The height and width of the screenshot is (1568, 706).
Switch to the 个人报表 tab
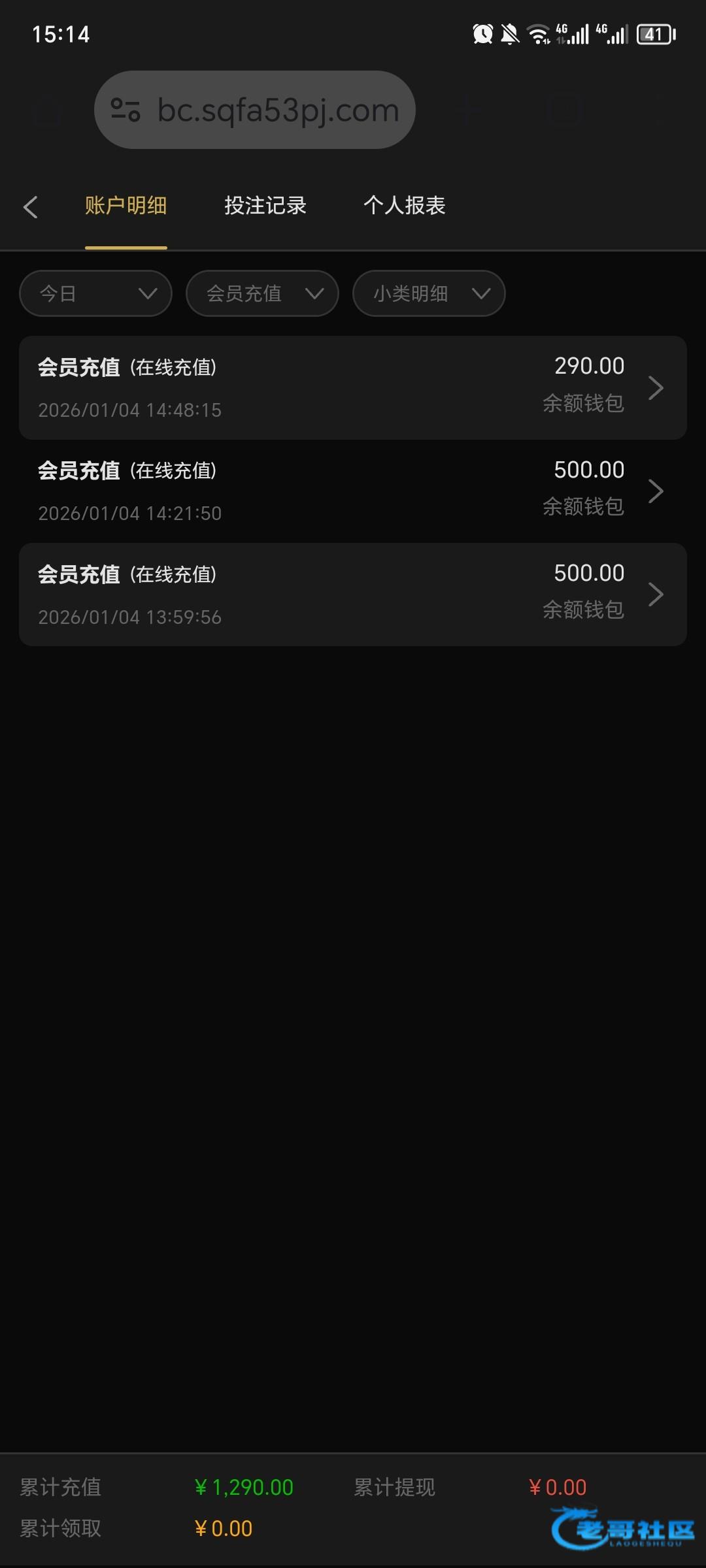(404, 206)
